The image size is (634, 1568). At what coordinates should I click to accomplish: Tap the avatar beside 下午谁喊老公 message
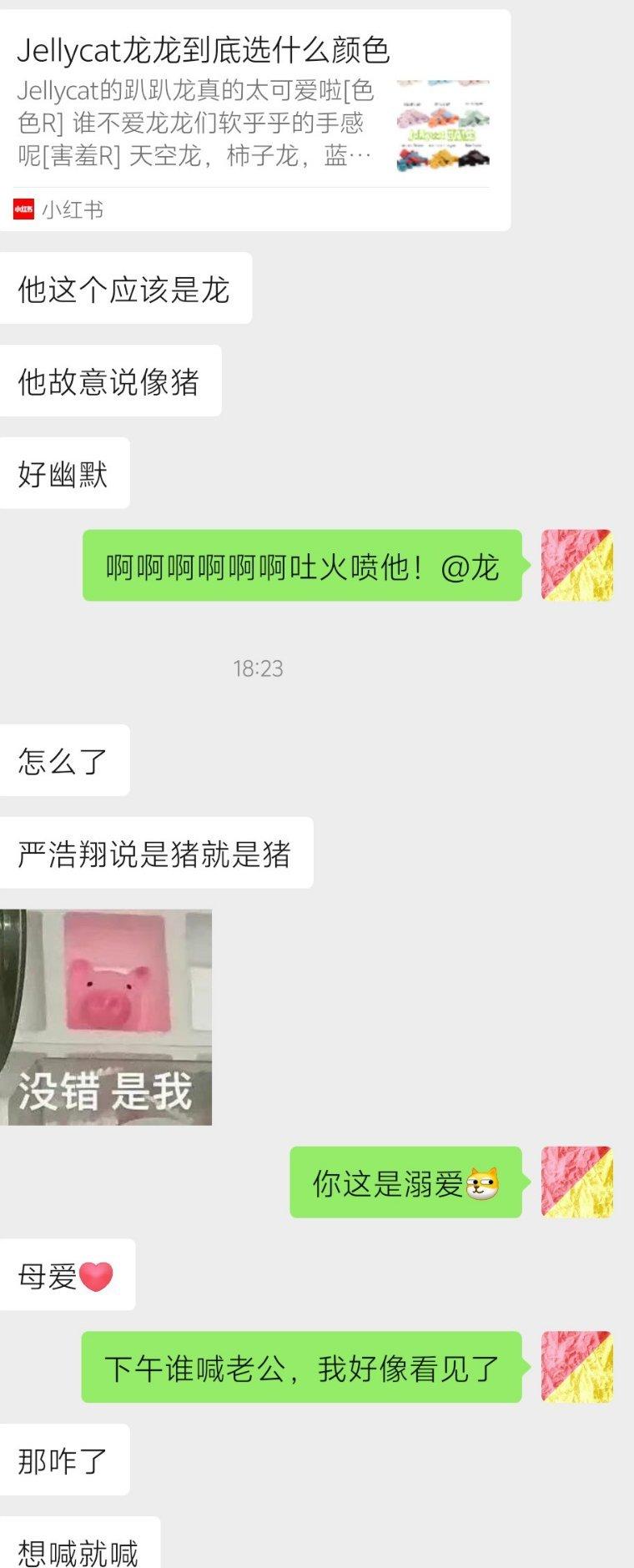[577, 1366]
